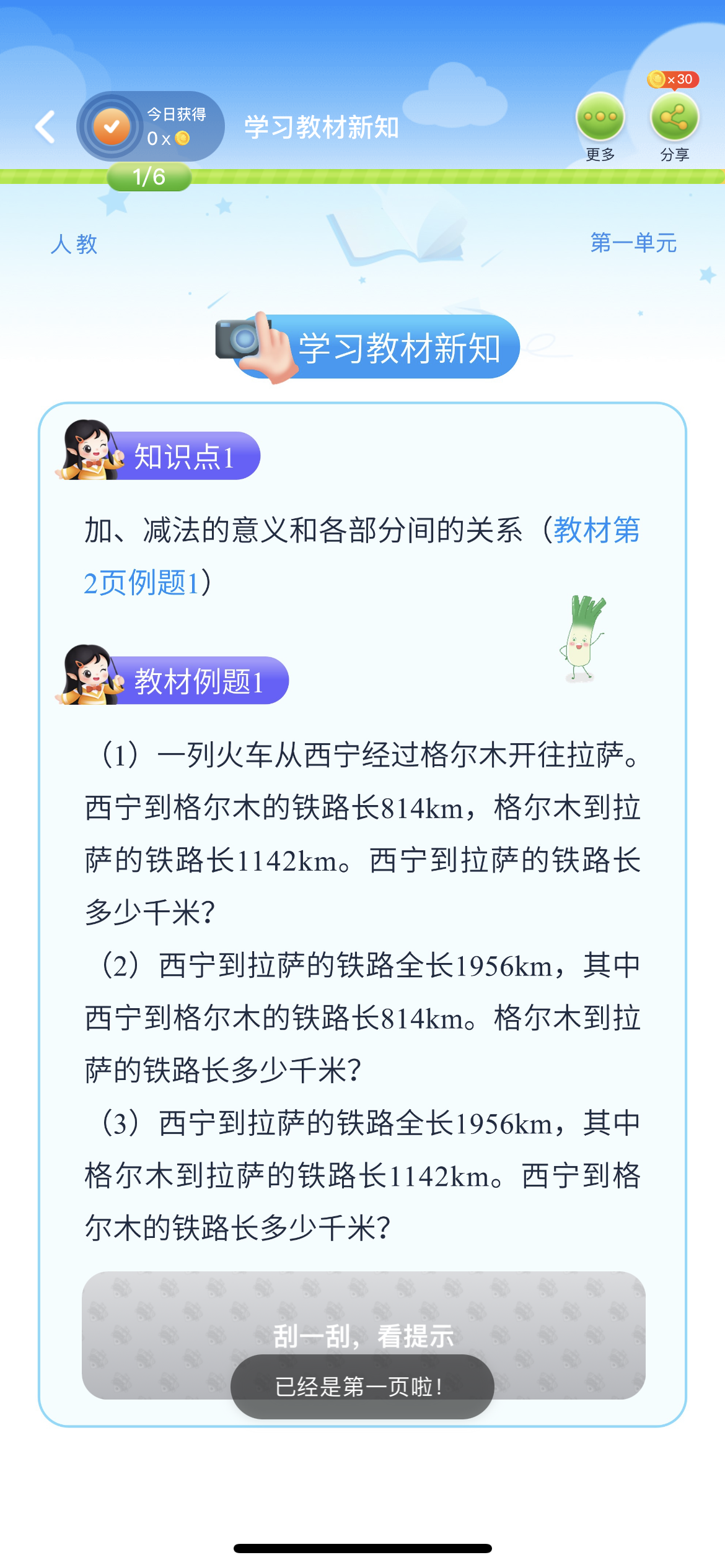Screen dimensions: 725x1568
Task: Open the 更多 (more) menu
Action: (x=599, y=118)
